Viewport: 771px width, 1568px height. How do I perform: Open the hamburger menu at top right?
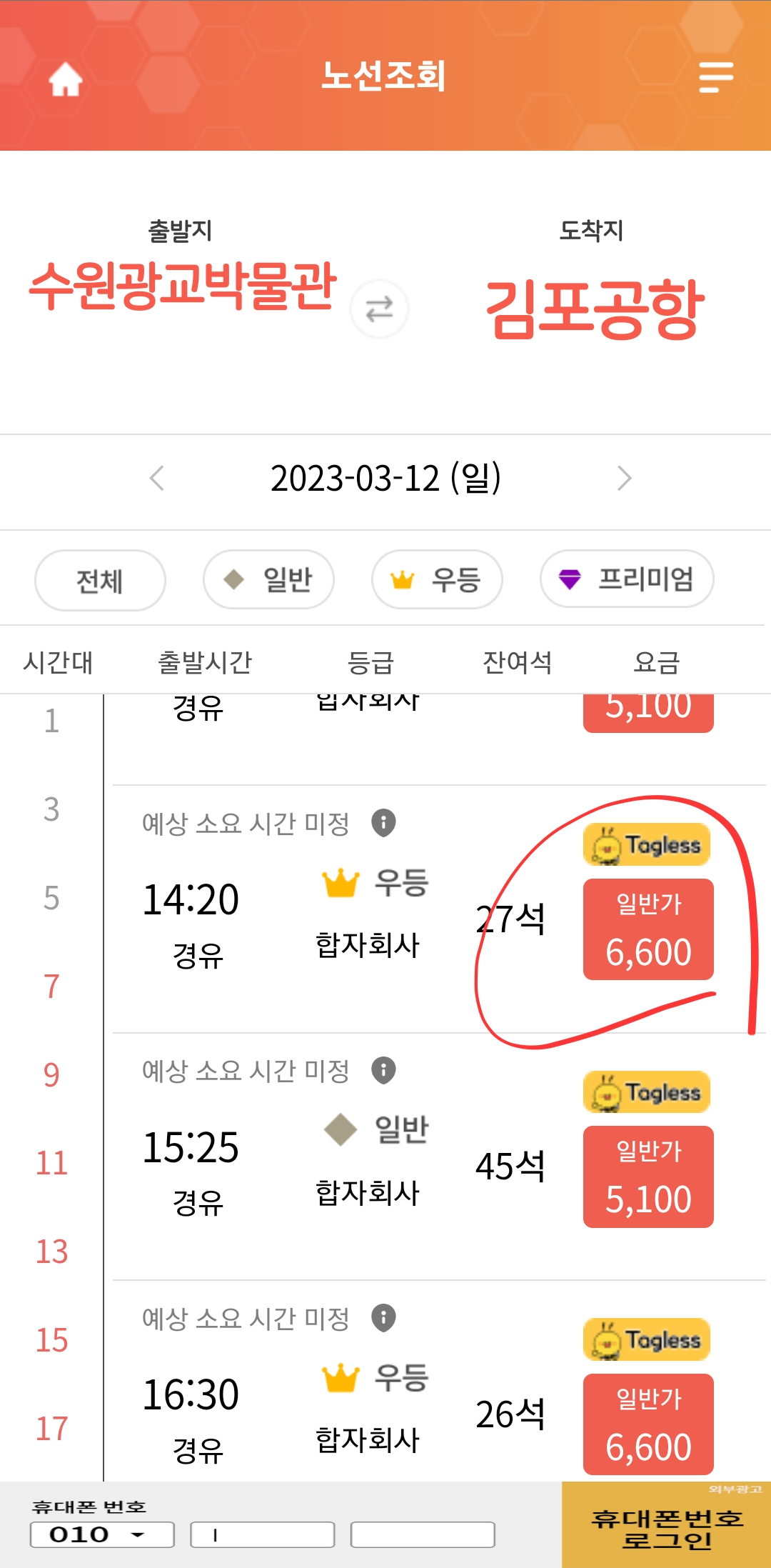click(716, 79)
